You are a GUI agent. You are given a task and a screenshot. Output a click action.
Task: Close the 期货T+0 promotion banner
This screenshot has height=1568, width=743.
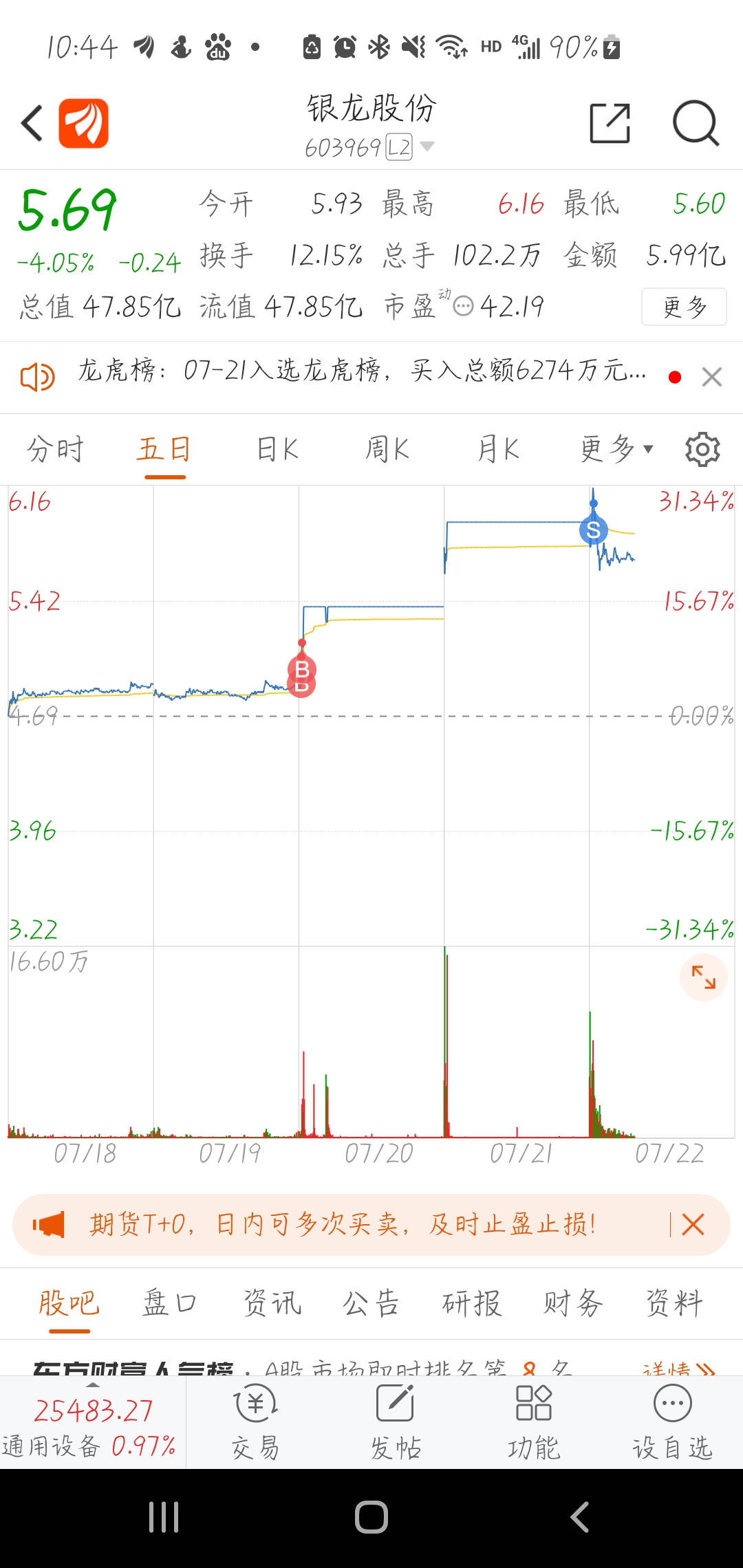693,1225
